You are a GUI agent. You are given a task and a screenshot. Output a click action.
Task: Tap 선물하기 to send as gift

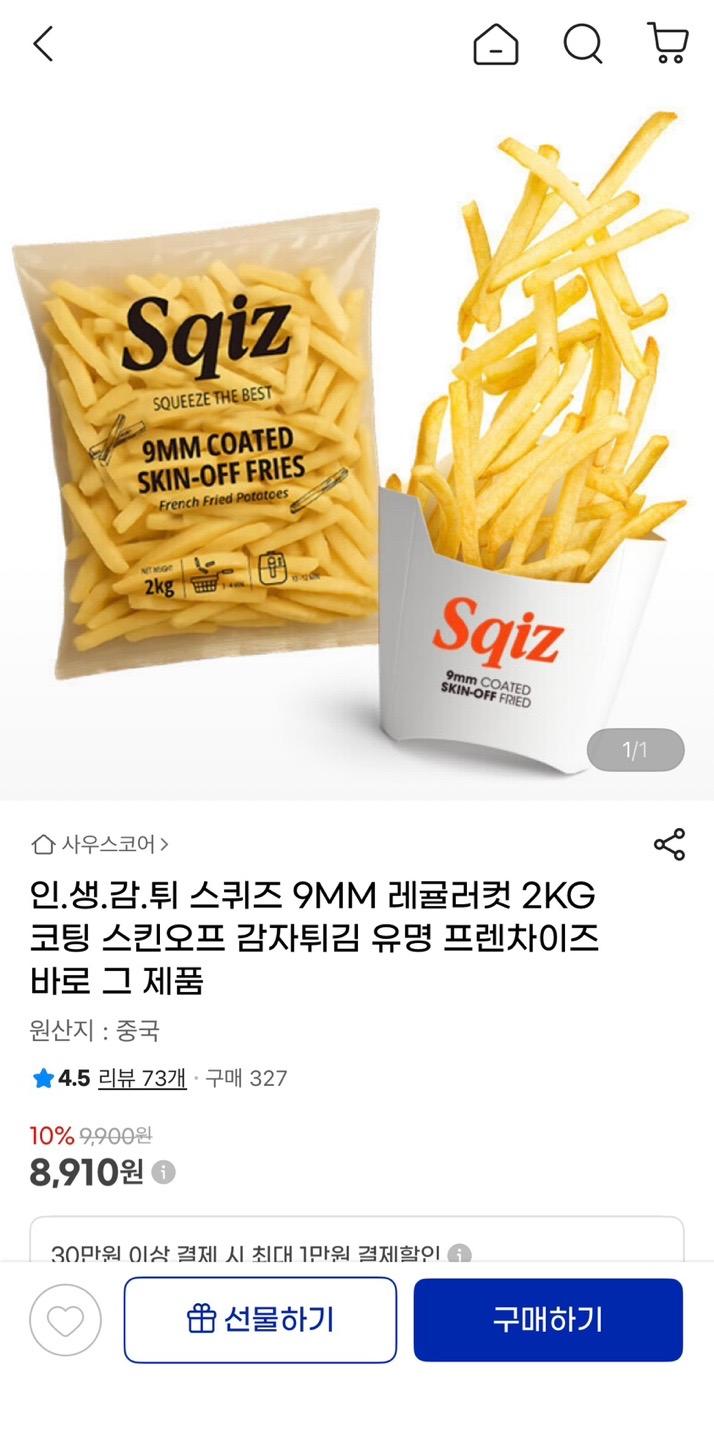260,1320
